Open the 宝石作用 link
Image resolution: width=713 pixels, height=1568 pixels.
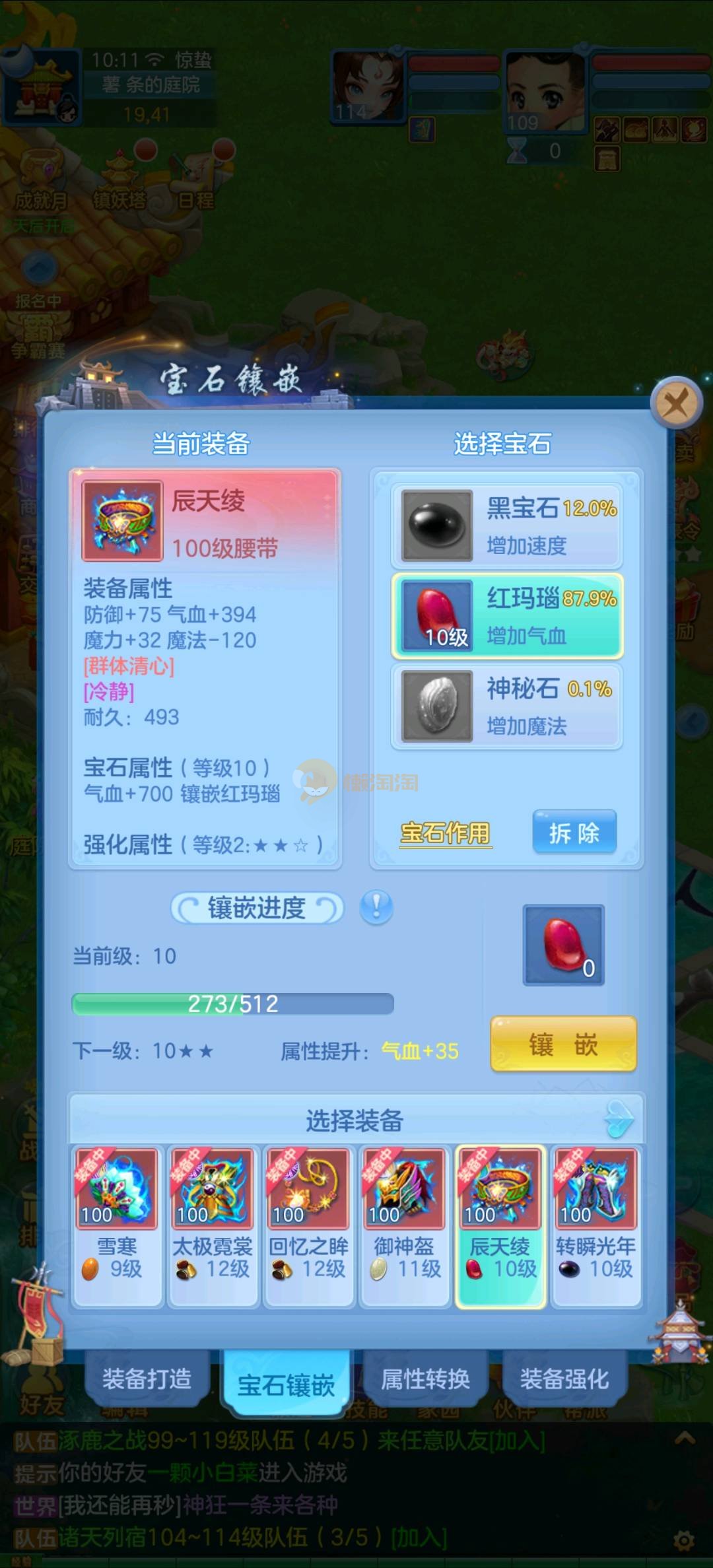click(x=446, y=834)
